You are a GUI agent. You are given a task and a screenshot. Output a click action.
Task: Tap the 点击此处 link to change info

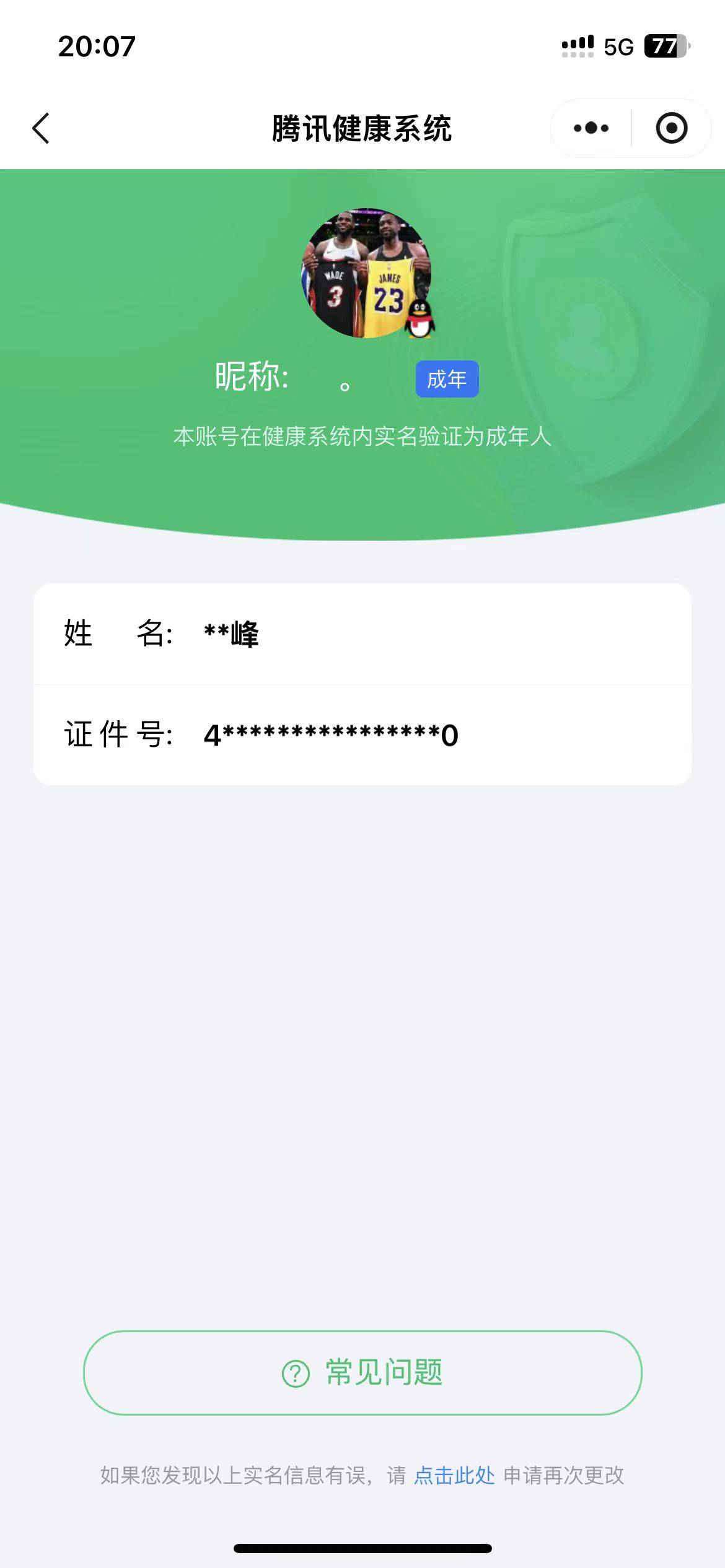pyautogui.click(x=454, y=1476)
